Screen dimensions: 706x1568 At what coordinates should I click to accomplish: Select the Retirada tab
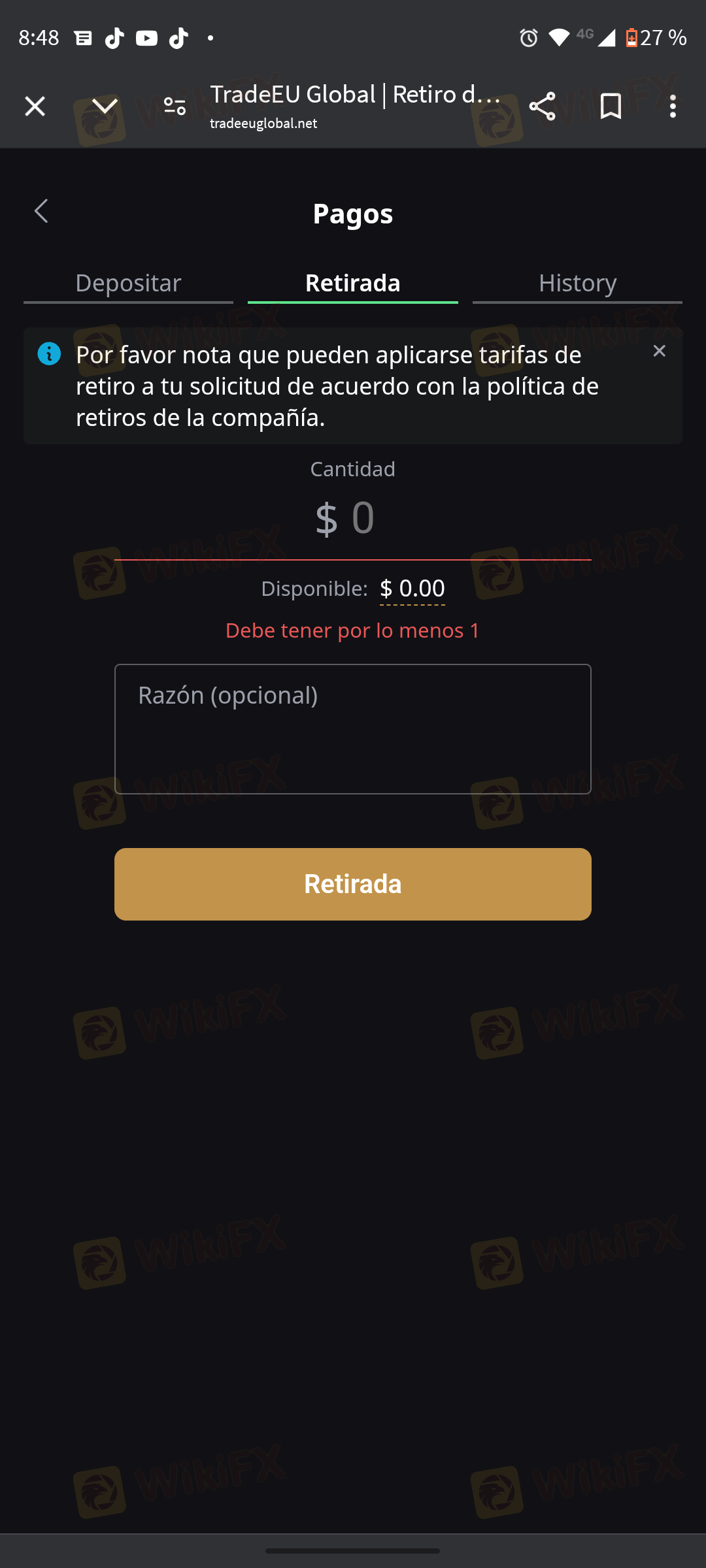[353, 284]
